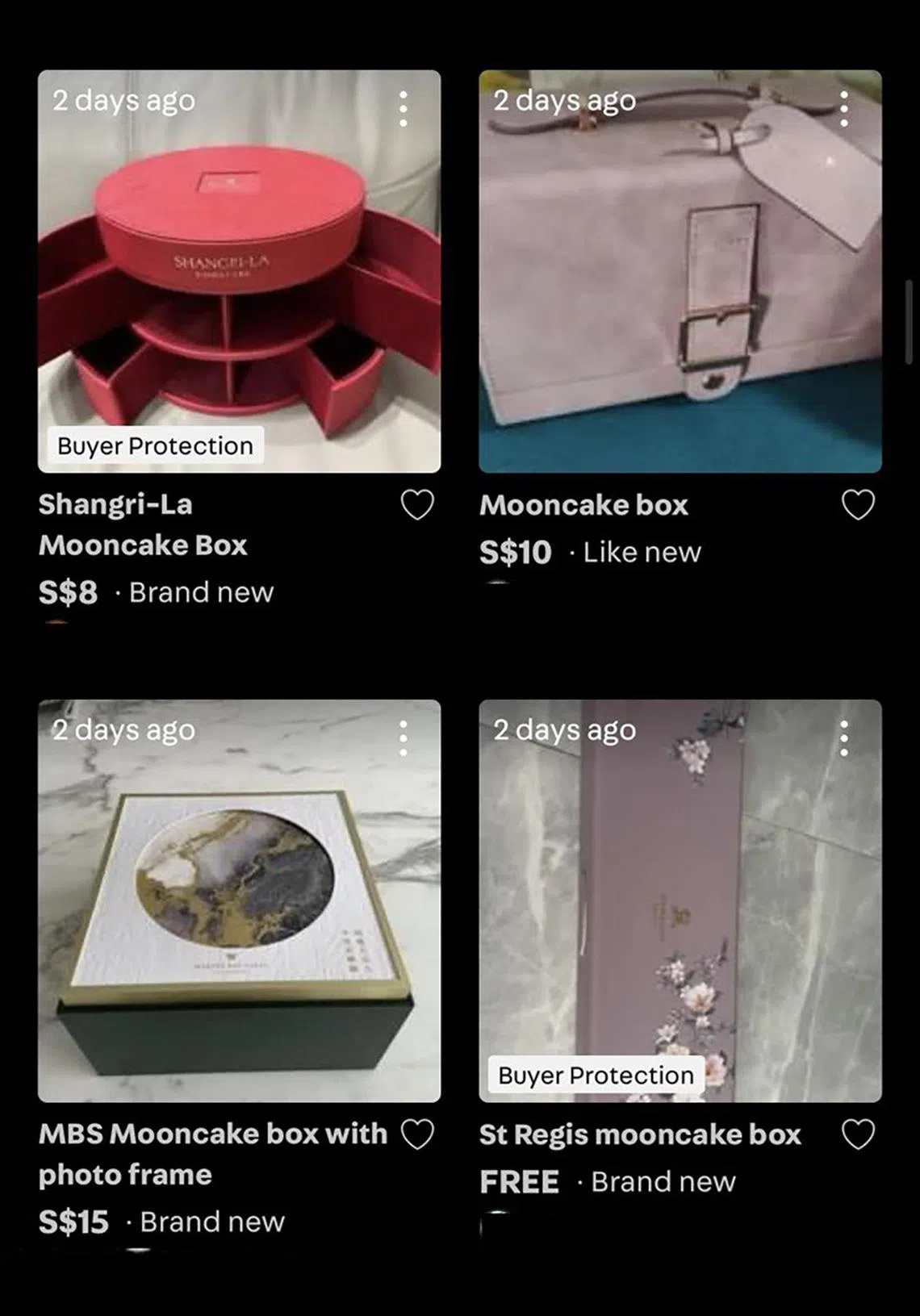Like the MBS Mooncake box listing

417,1134
